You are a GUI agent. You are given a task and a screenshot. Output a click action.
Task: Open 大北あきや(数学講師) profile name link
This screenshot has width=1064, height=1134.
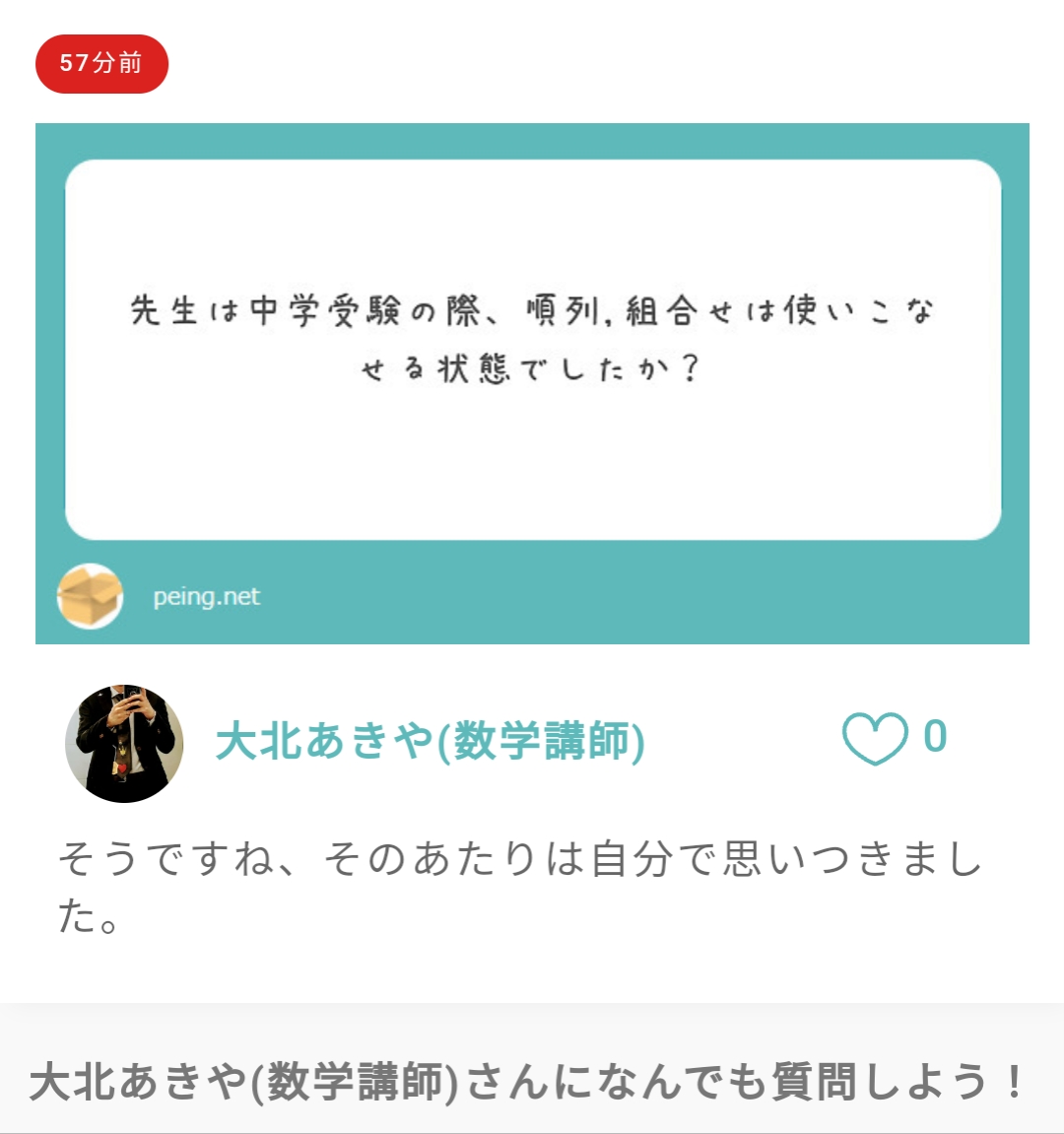[x=430, y=741]
